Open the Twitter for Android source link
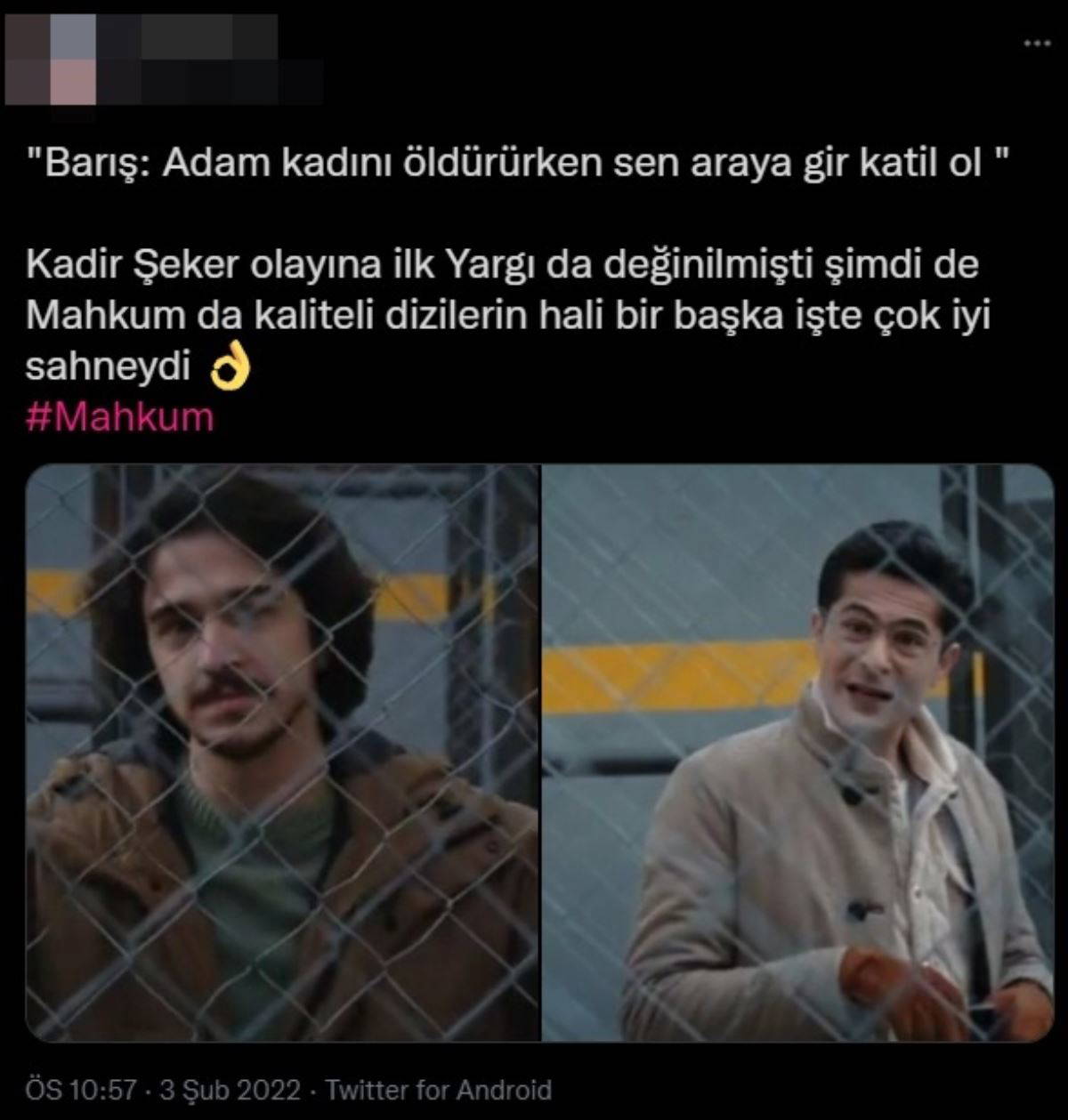The width and height of the screenshot is (1068, 1120). pyautogui.click(x=438, y=1090)
